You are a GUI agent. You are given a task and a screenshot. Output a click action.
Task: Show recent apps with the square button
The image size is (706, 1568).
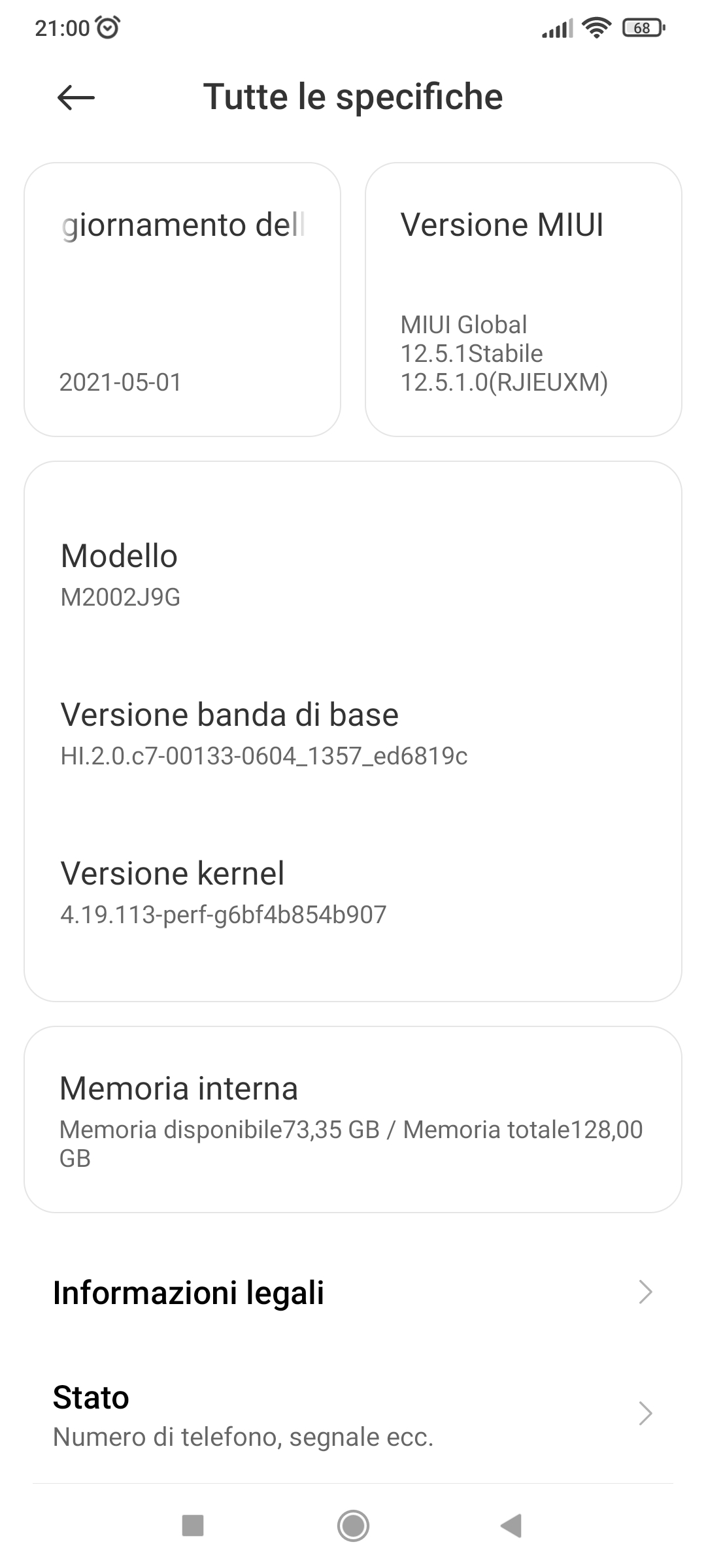point(193,1526)
